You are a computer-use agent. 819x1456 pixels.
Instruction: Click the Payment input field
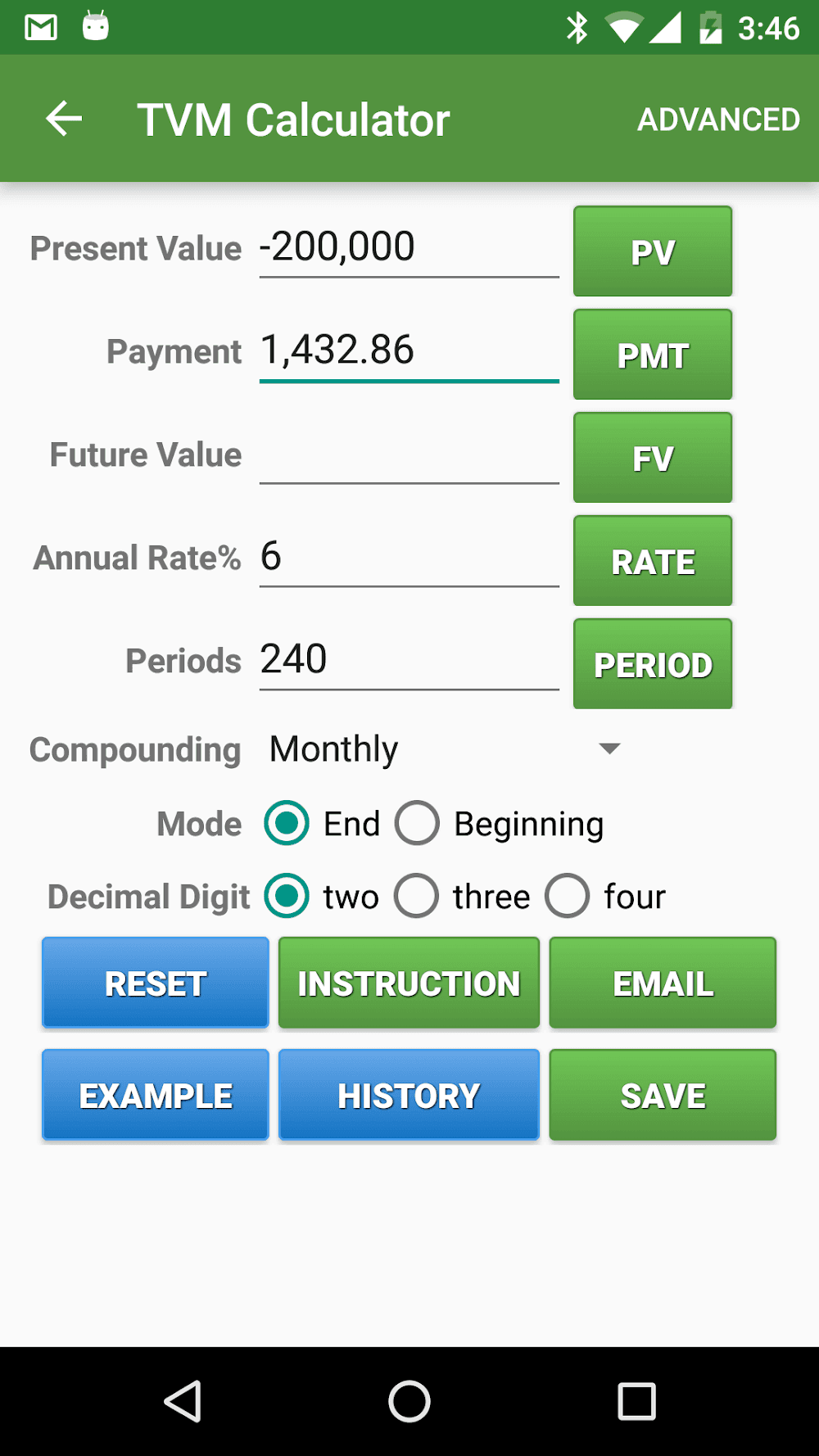(x=409, y=350)
